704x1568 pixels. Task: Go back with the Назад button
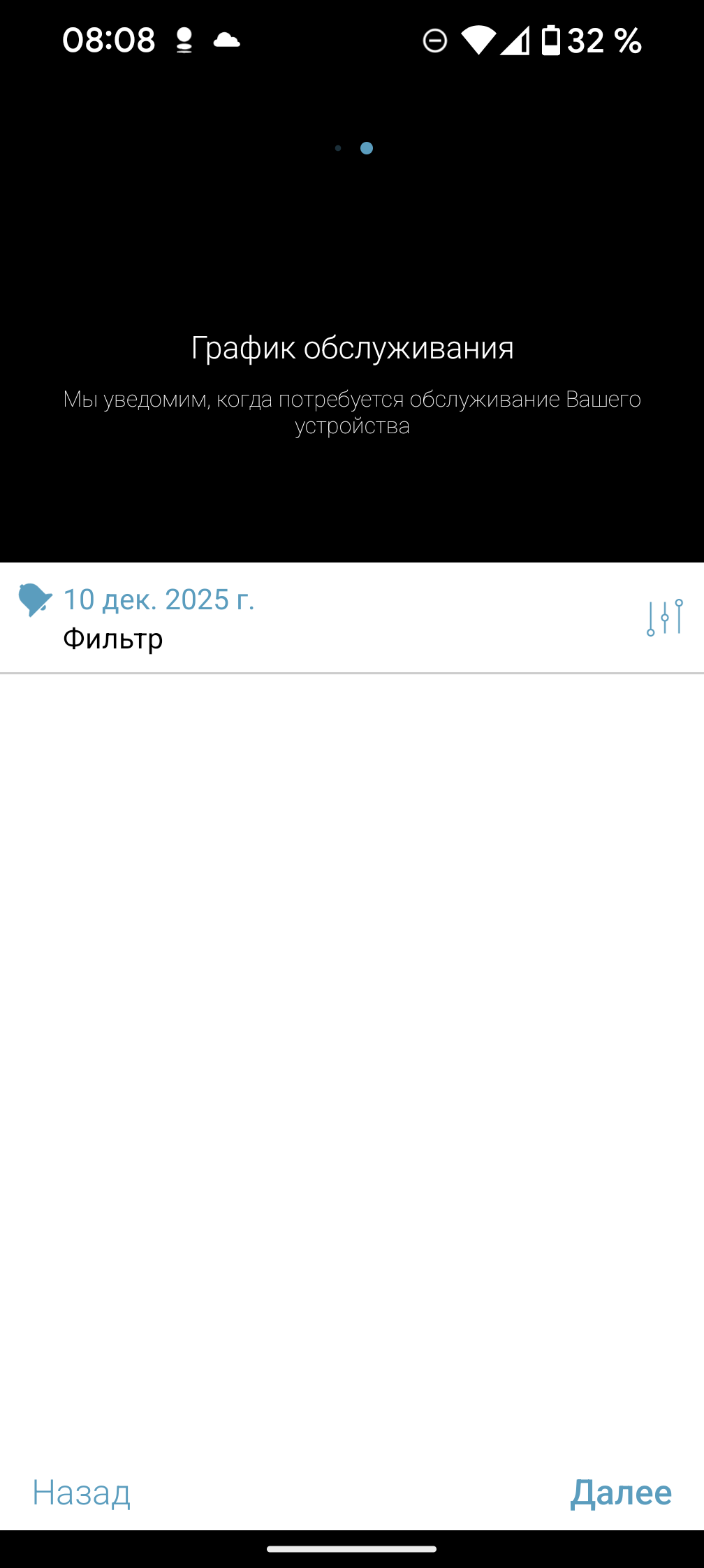click(82, 1493)
